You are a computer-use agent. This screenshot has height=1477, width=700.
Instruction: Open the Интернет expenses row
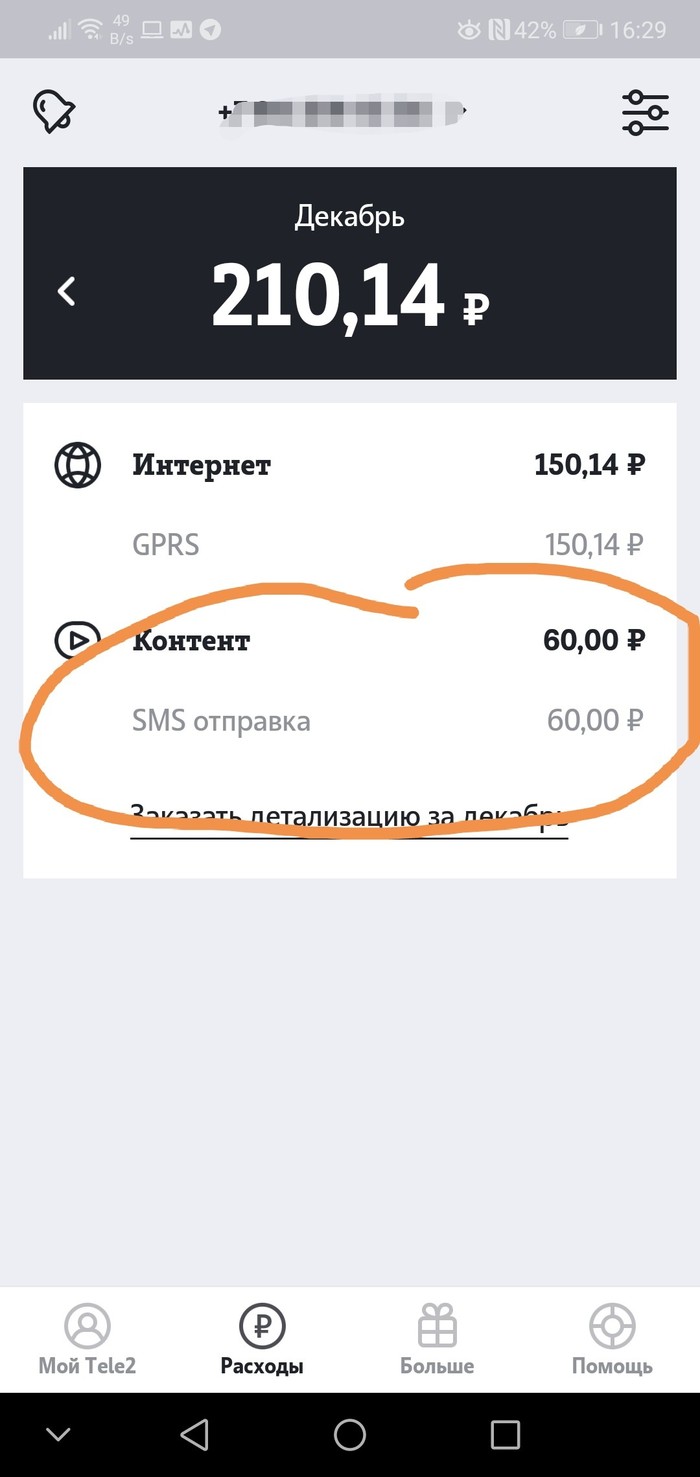tap(350, 465)
